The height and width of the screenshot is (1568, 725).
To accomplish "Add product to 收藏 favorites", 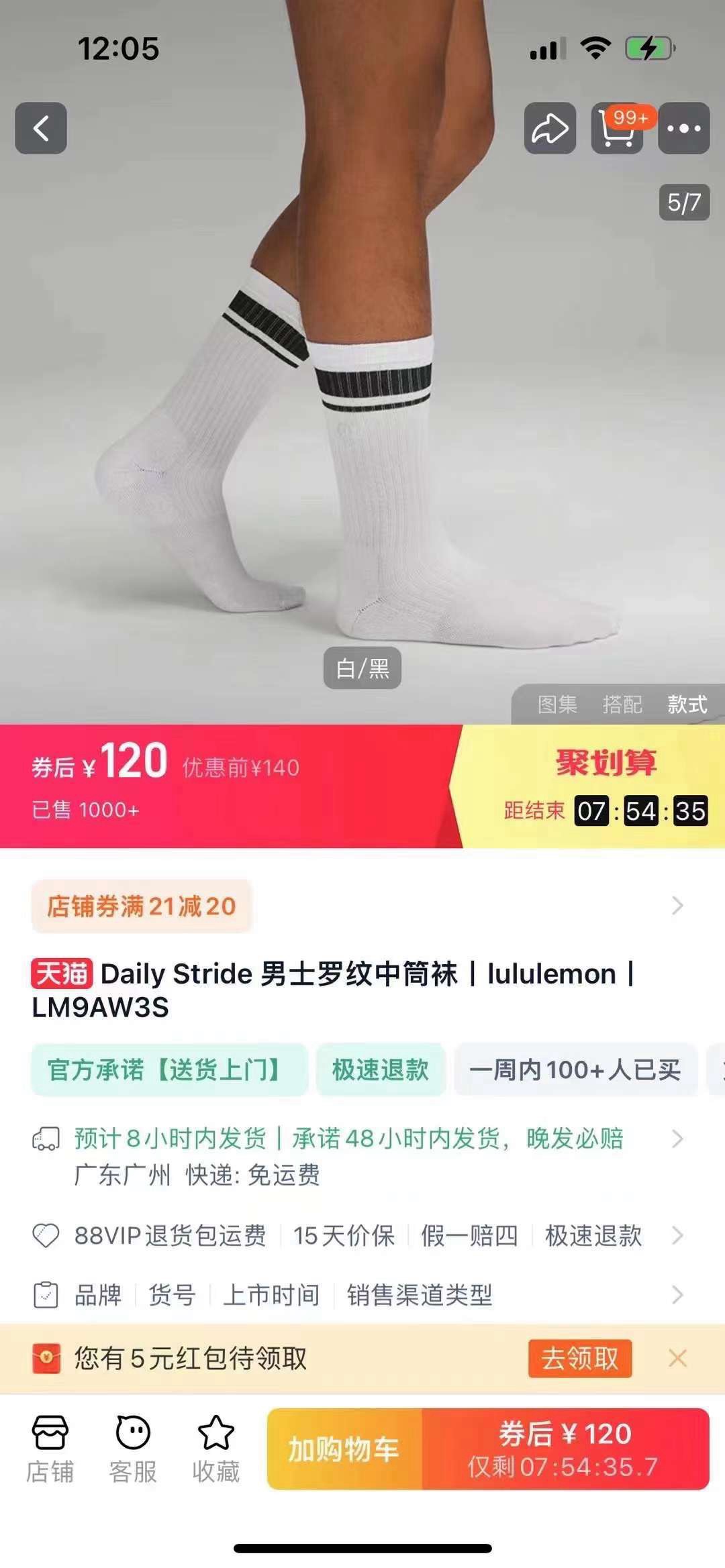I will (215, 1448).
